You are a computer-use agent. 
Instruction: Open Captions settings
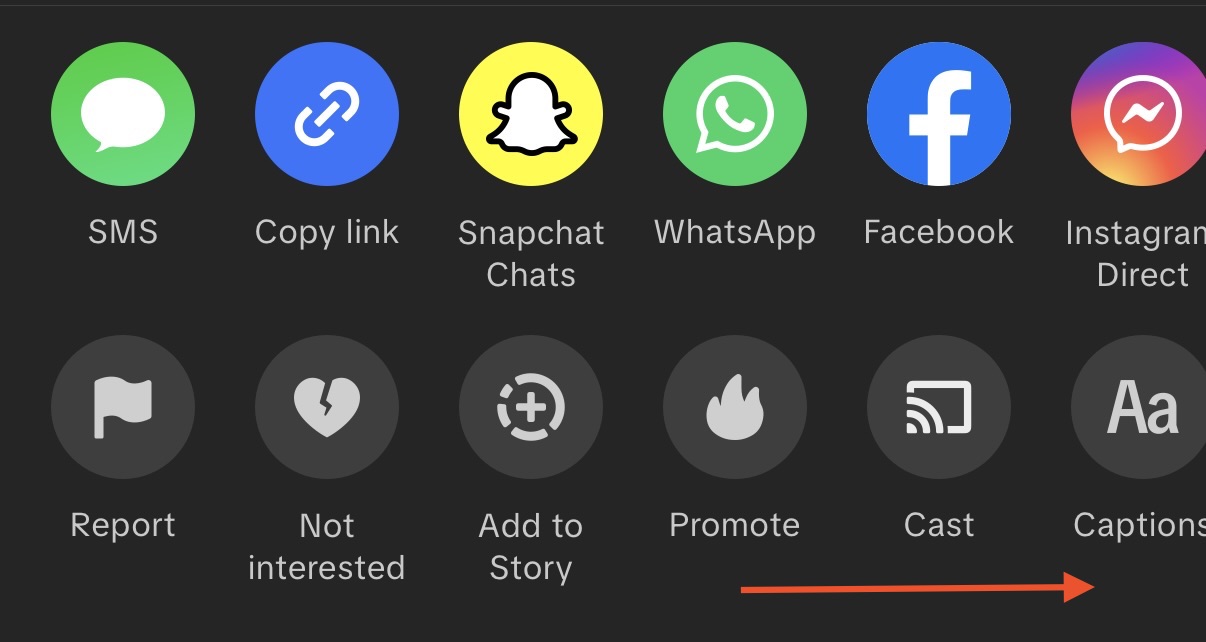point(1140,408)
